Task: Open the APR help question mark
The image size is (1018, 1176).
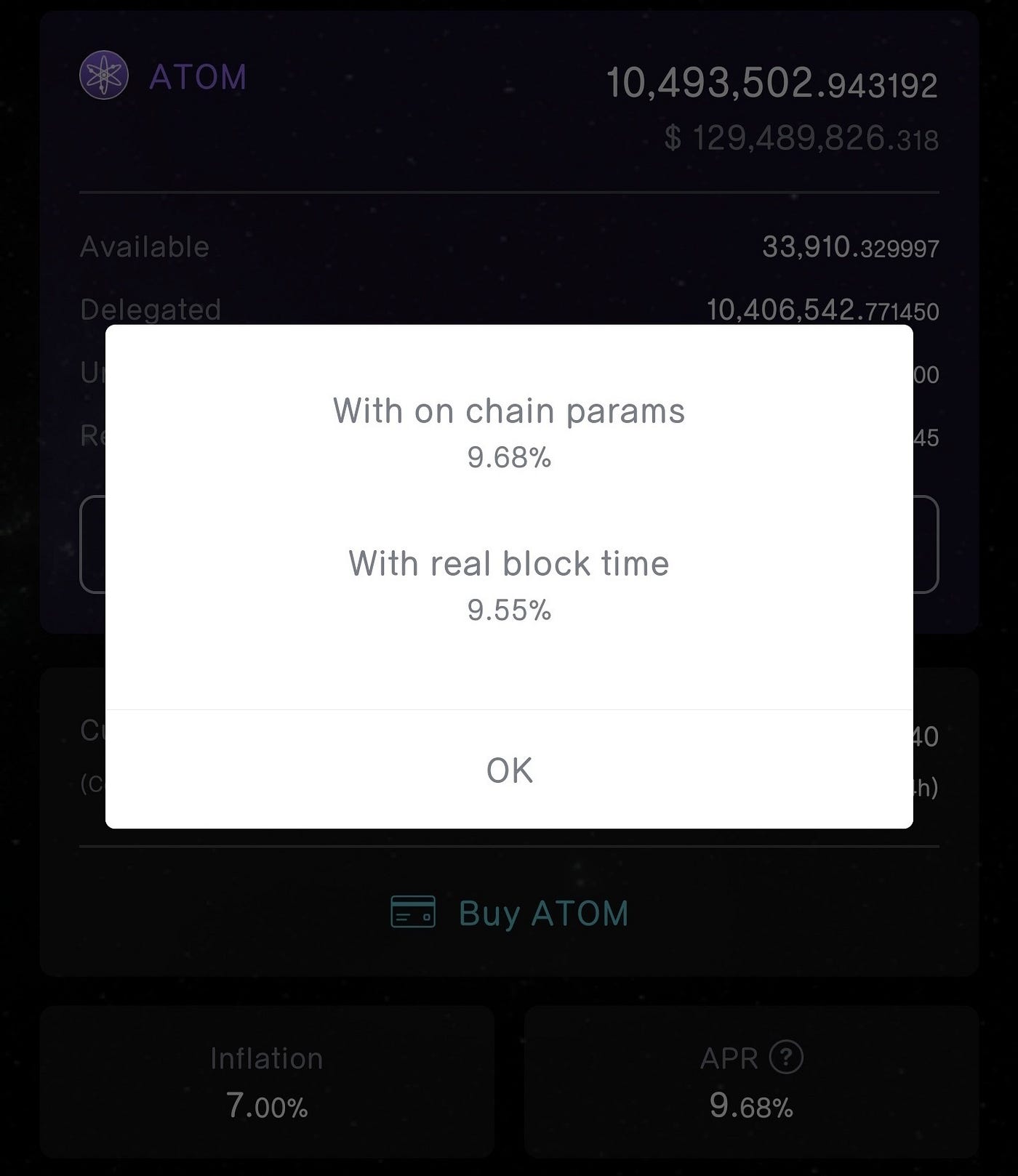Action: [x=786, y=1058]
